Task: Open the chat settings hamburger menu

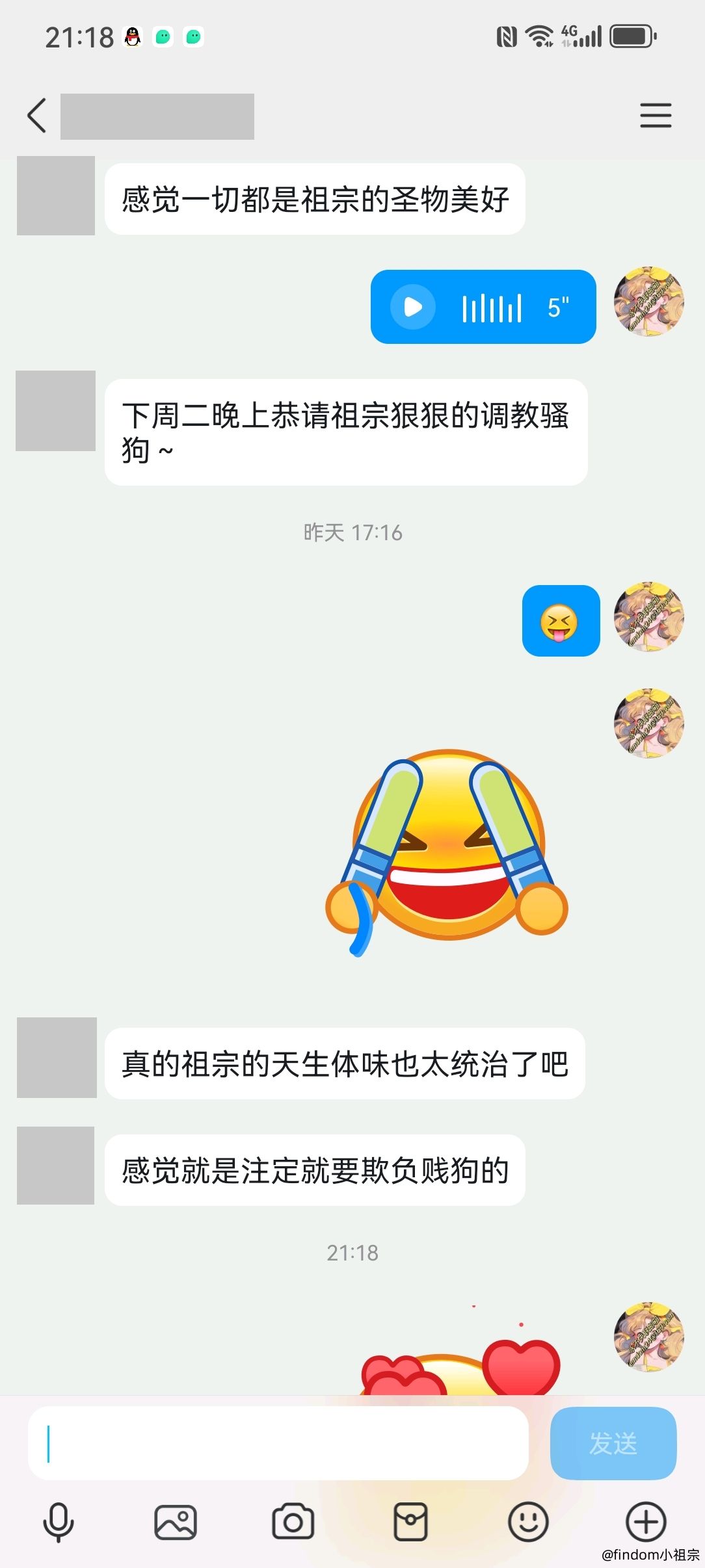Action: [x=656, y=116]
